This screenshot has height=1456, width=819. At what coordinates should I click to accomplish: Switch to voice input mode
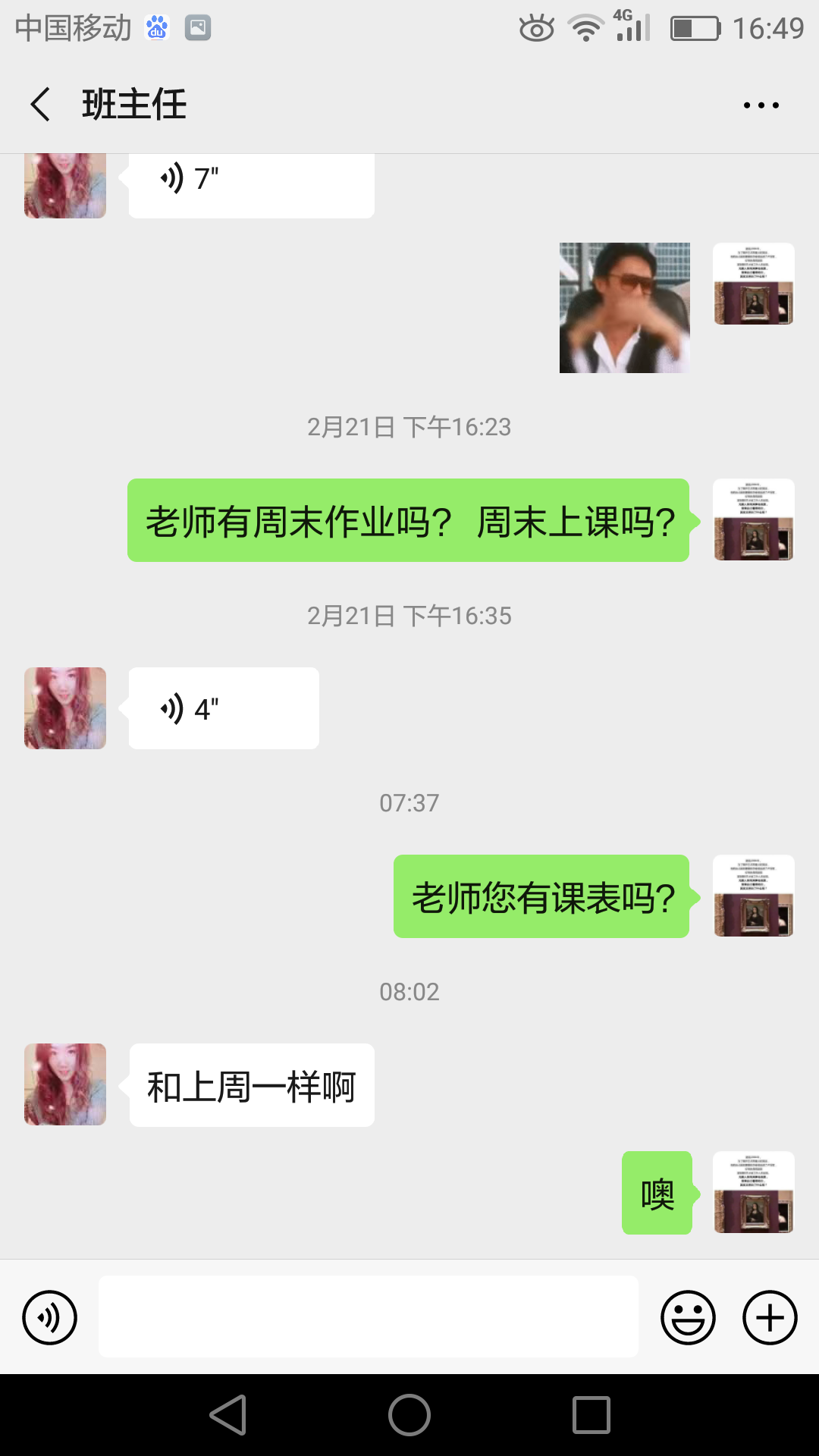click(50, 1317)
